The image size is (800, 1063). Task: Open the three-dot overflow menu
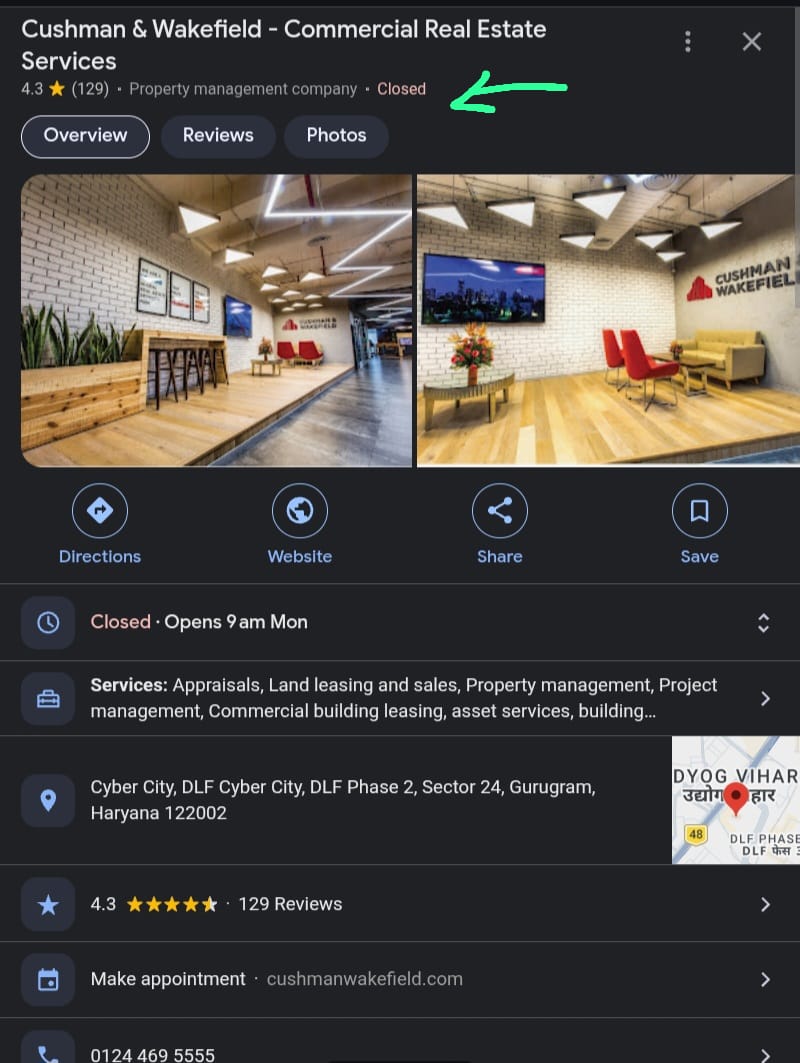coord(687,41)
